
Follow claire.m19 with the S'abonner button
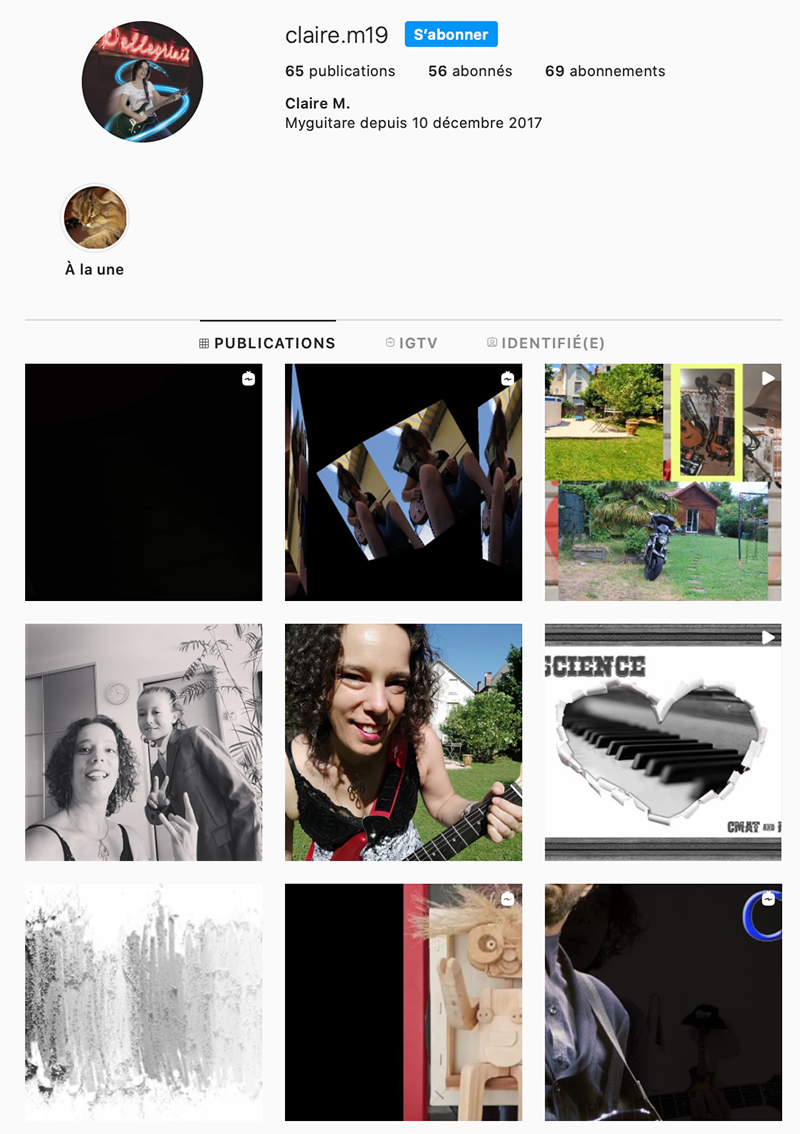point(450,34)
